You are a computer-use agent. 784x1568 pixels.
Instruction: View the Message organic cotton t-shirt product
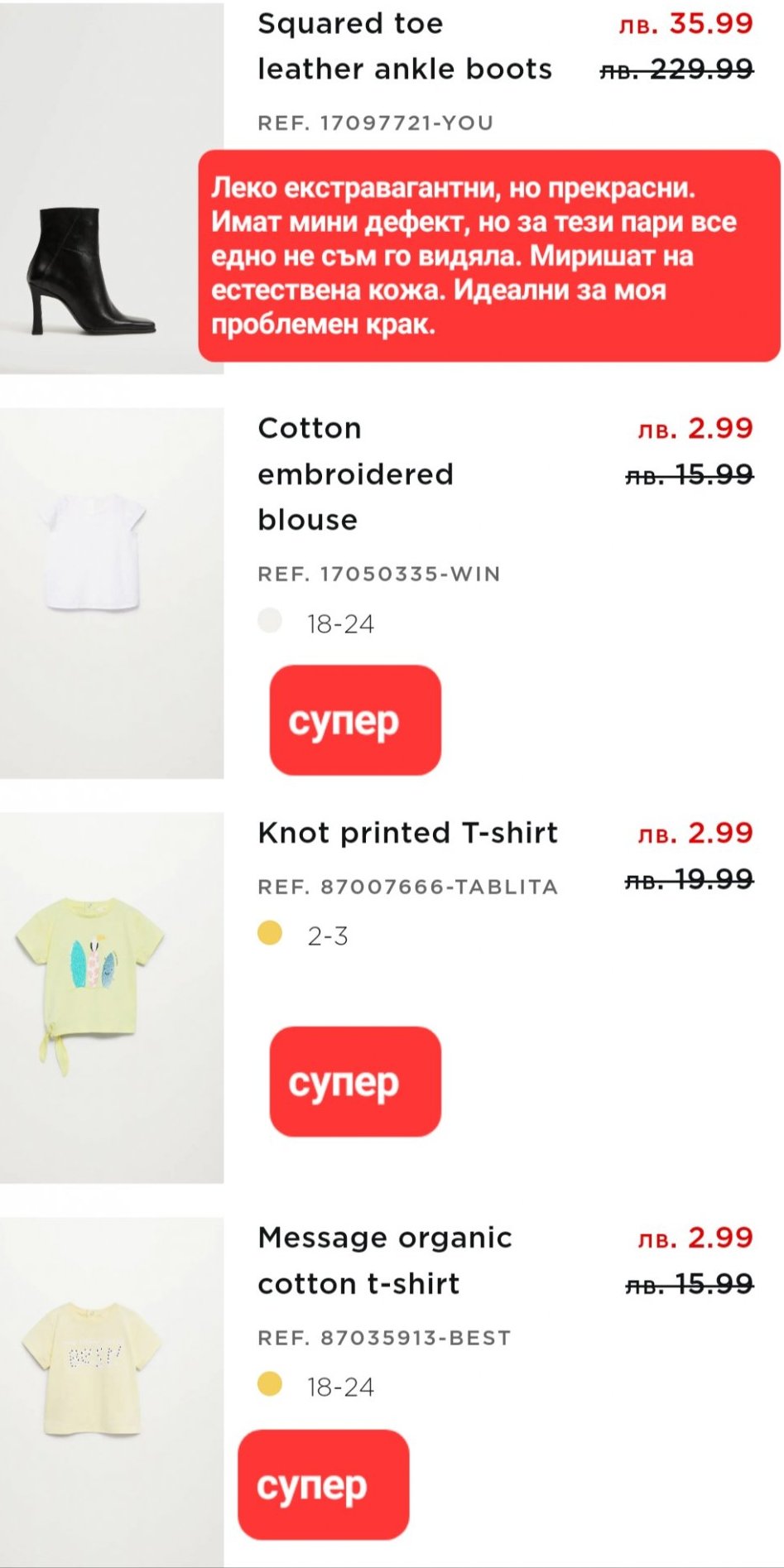385,1260
